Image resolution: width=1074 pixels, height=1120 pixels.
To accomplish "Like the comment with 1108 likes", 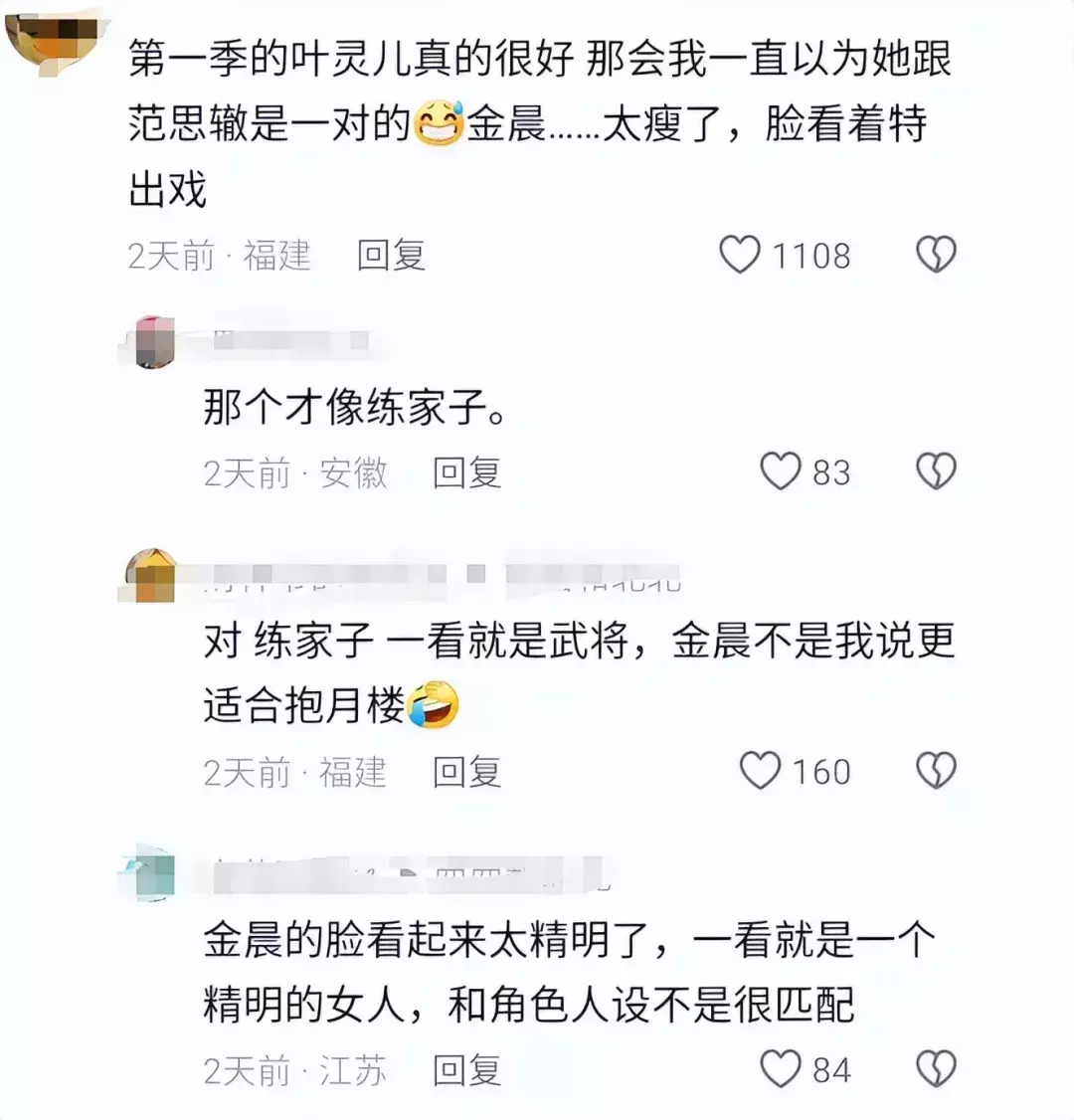I will 740,256.
